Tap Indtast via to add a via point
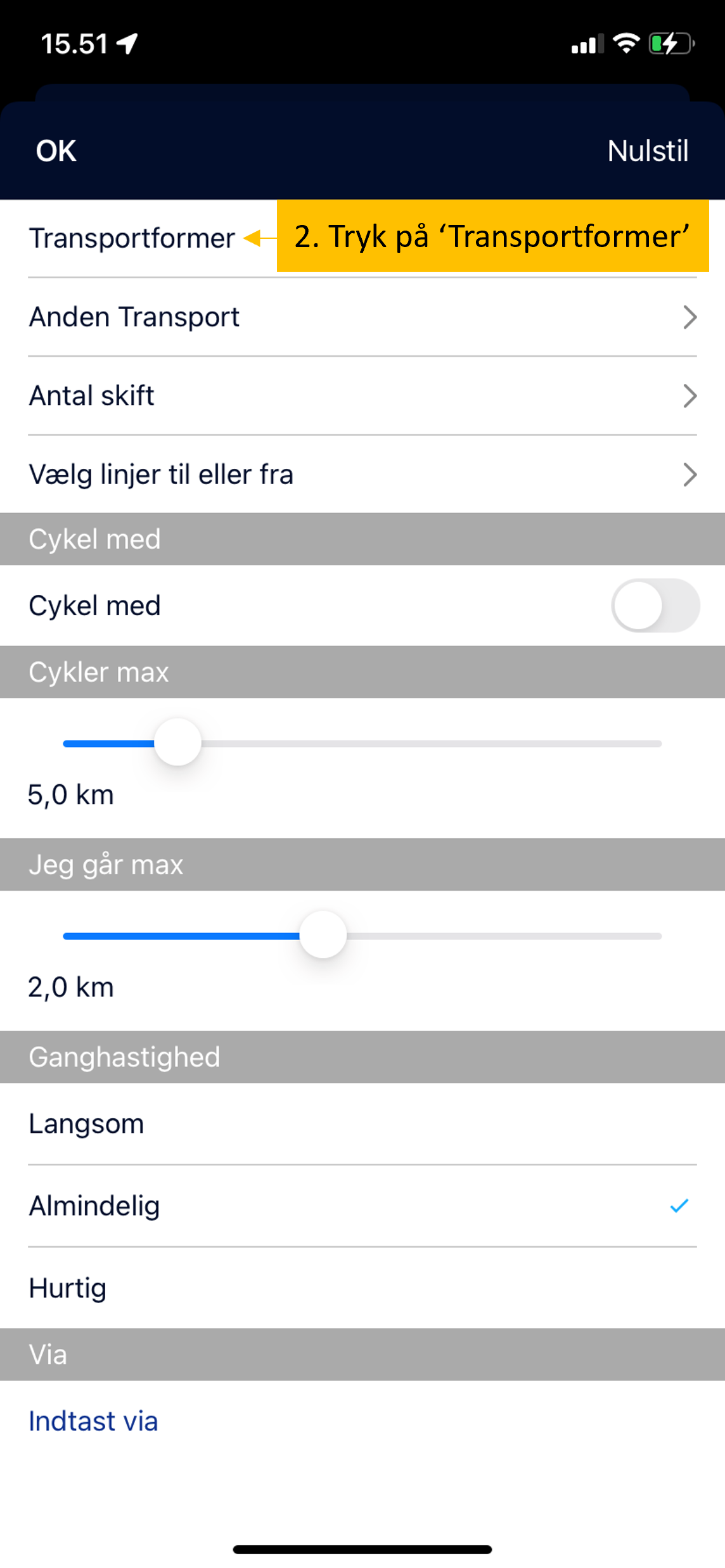 pos(93,1421)
